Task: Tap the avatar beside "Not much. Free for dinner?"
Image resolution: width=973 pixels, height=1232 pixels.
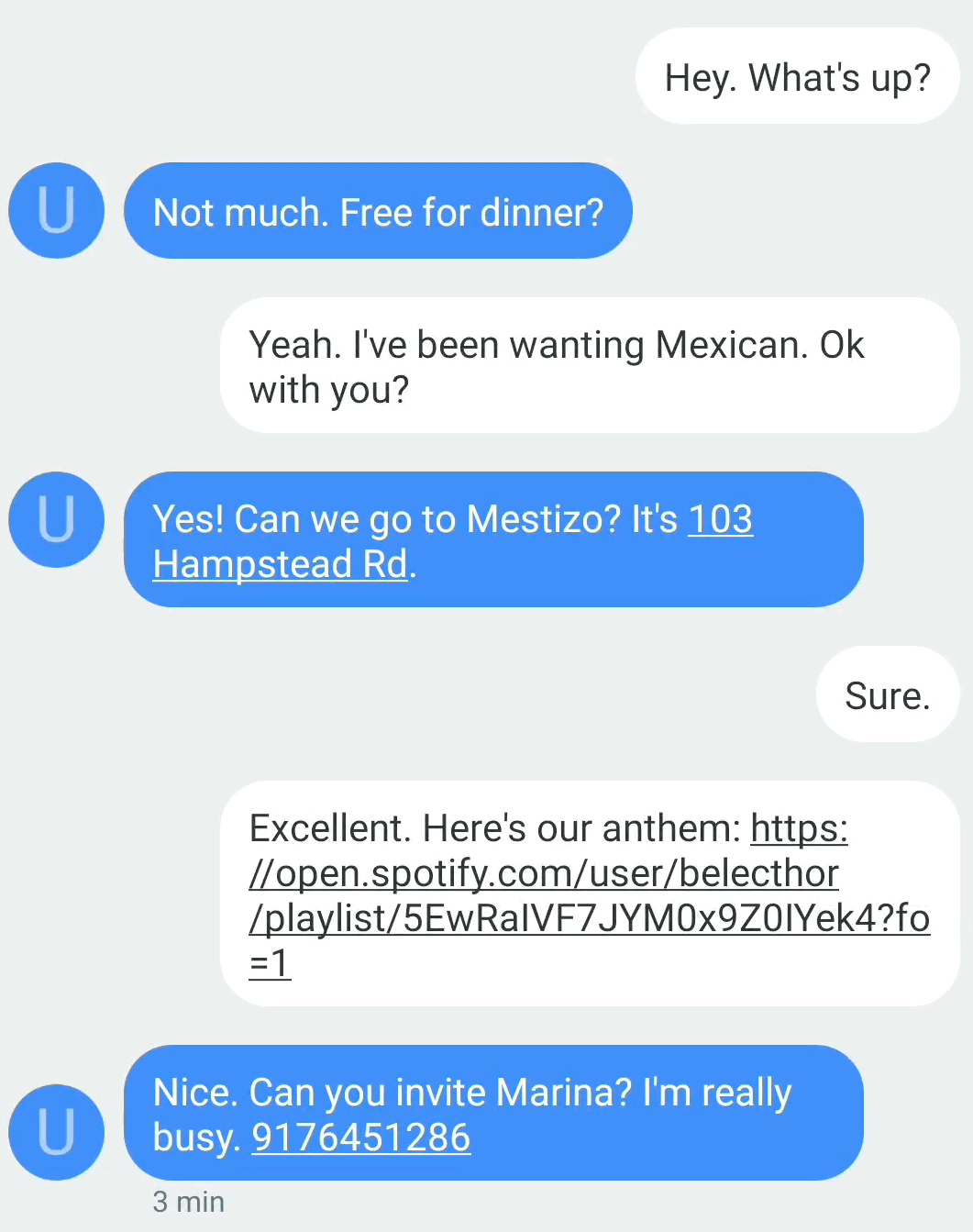Action: 57,211
